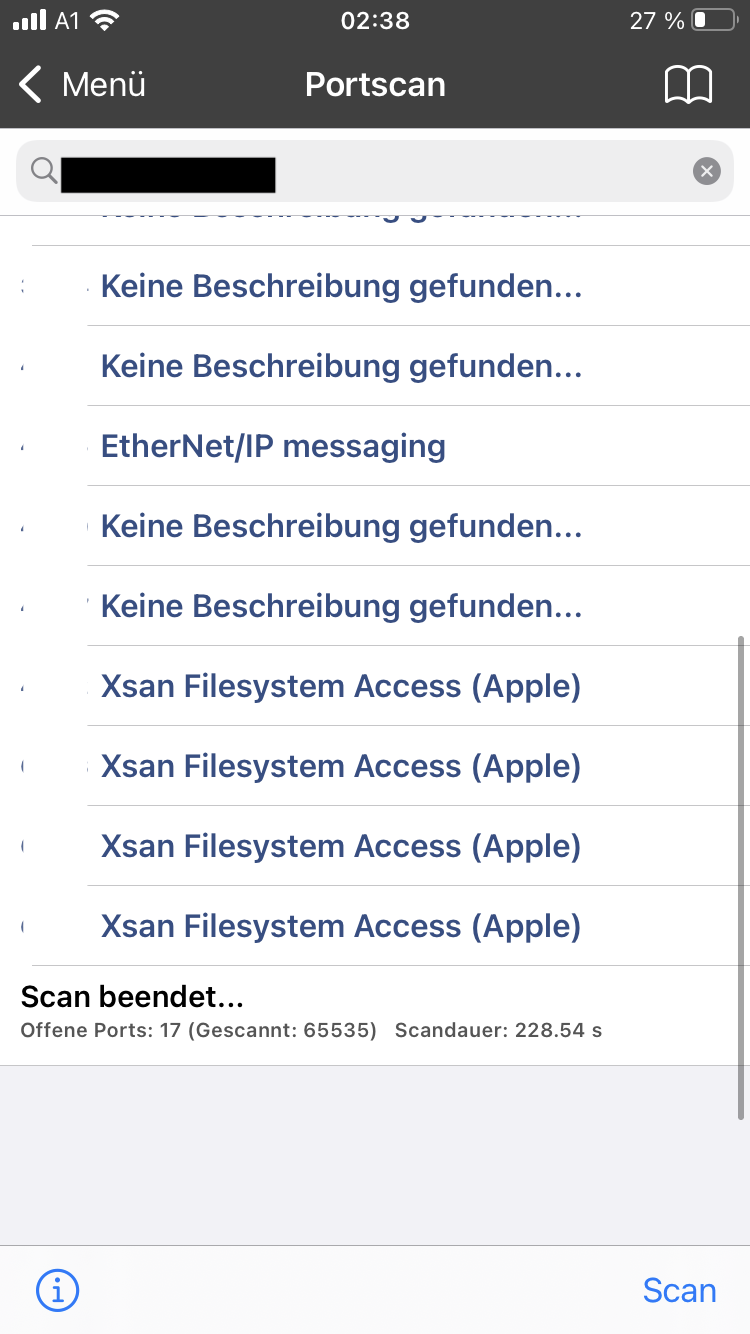Go back to Menü
This screenshot has height=1334, width=750.
click(82, 85)
